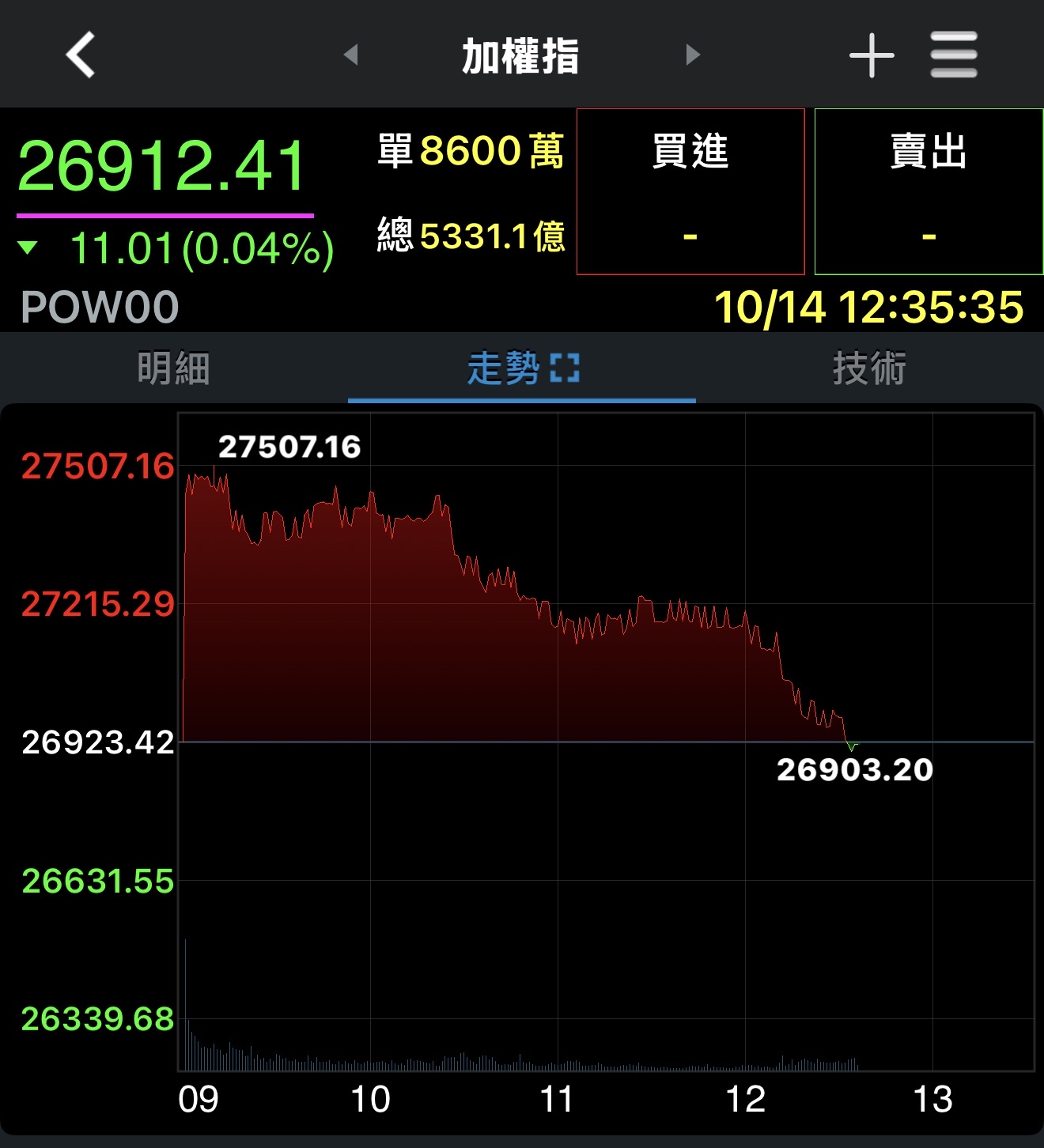Viewport: 1044px width, 1148px height.
Task: Switch to the next stock with right arrow
Action: click(693, 55)
